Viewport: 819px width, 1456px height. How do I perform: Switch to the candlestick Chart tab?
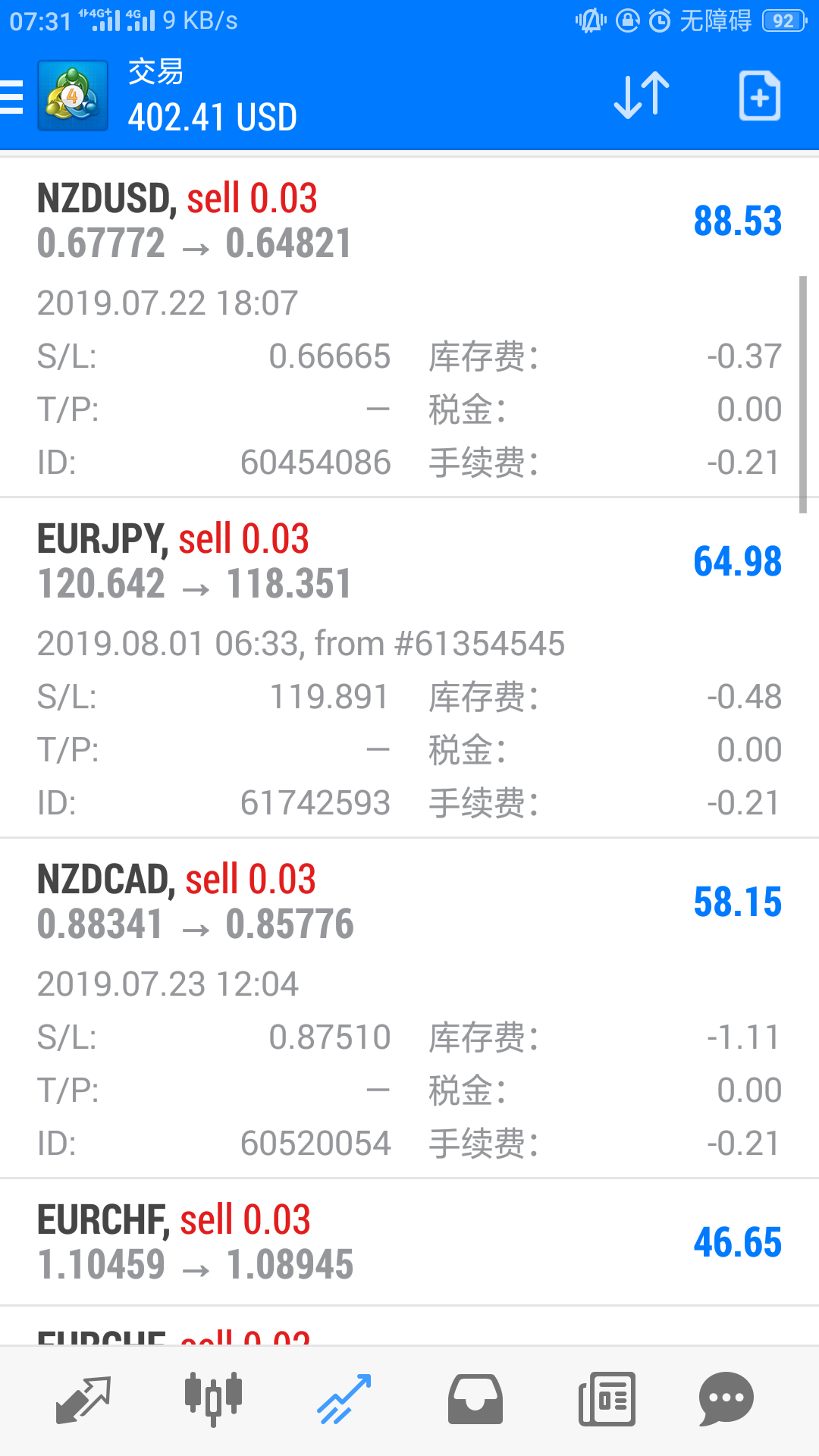(x=213, y=1399)
